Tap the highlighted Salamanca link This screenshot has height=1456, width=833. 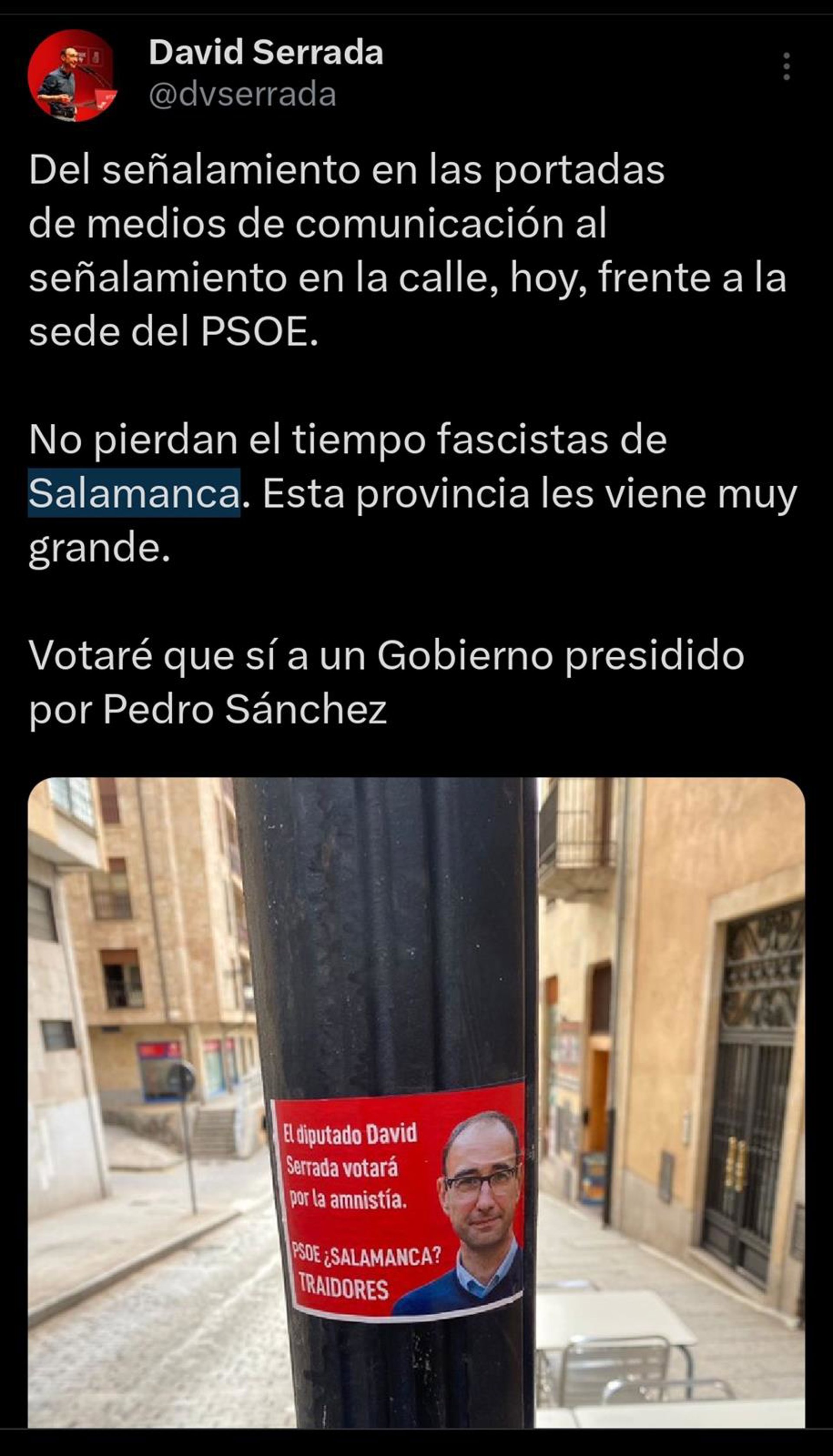click(x=134, y=493)
